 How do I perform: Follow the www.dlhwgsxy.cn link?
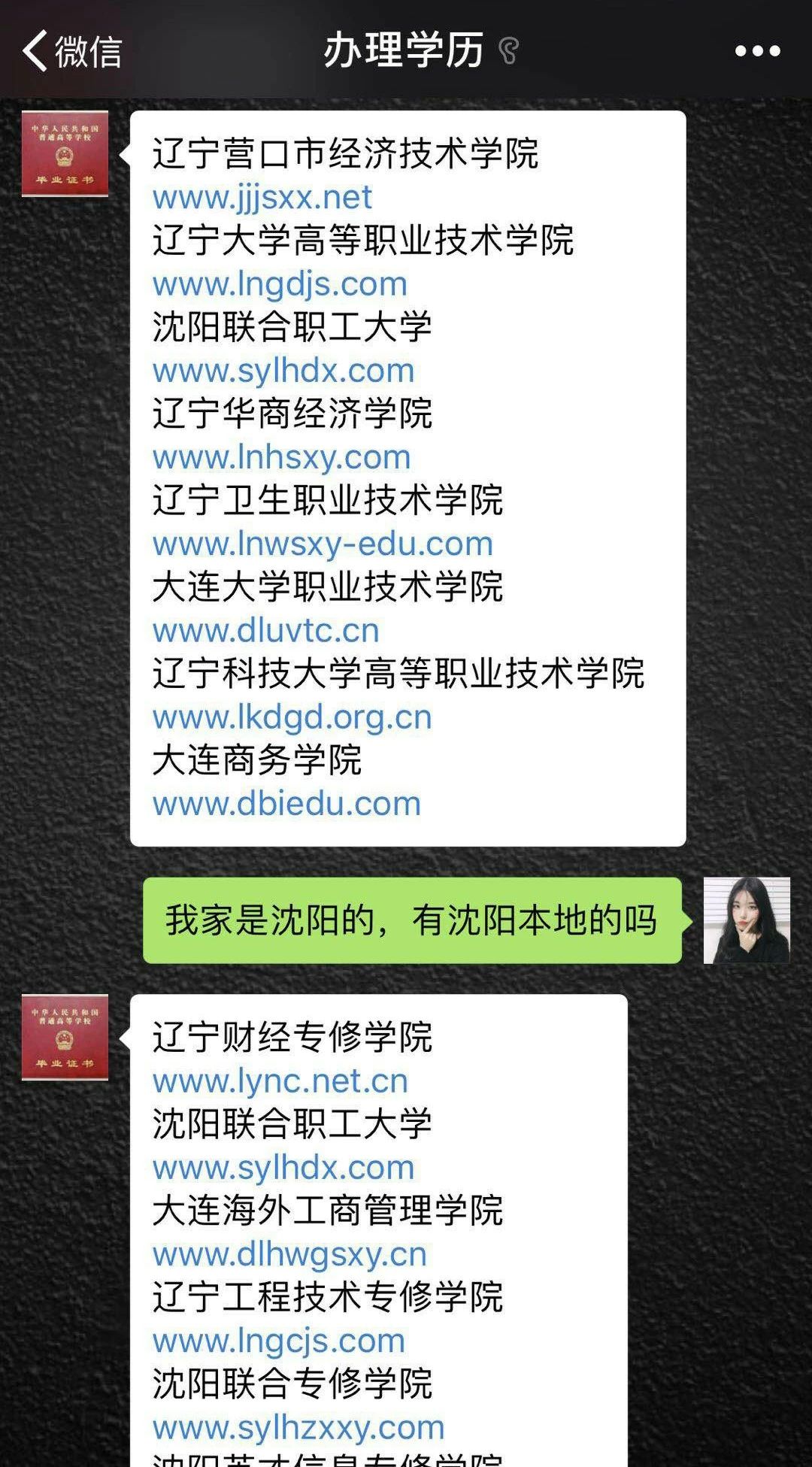point(289,1254)
